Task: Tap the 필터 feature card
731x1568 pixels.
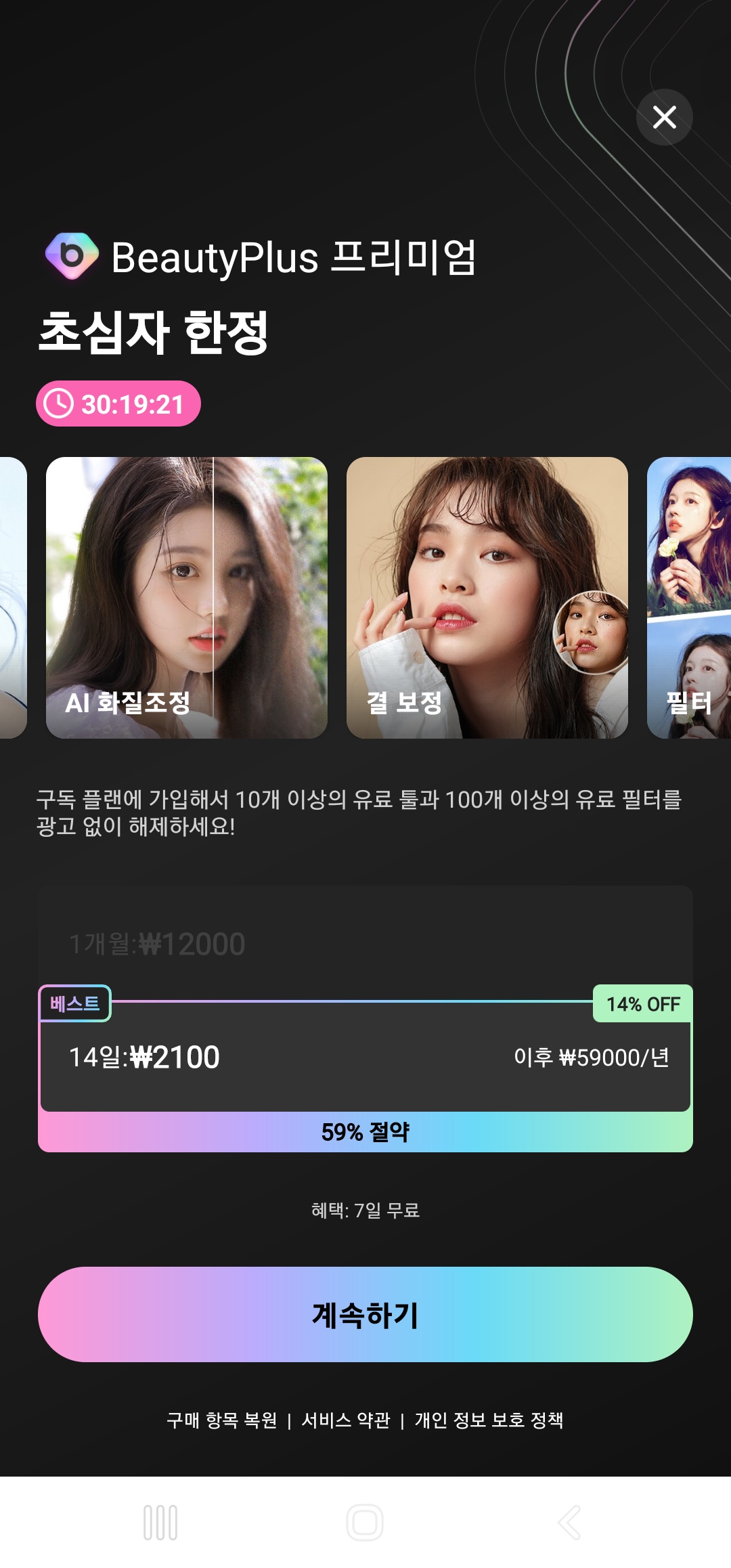Action: tap(689, 598)
